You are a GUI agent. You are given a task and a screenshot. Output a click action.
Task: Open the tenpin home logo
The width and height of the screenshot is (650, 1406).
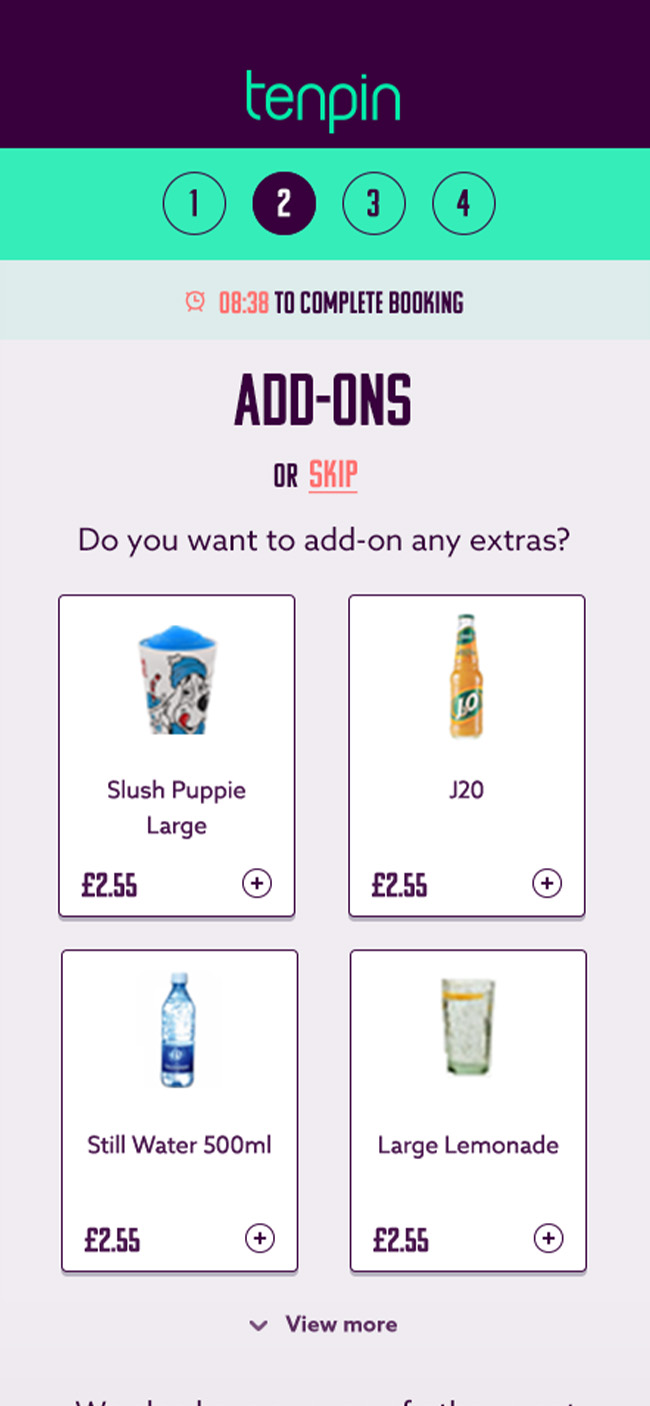(x=323, y=100)
